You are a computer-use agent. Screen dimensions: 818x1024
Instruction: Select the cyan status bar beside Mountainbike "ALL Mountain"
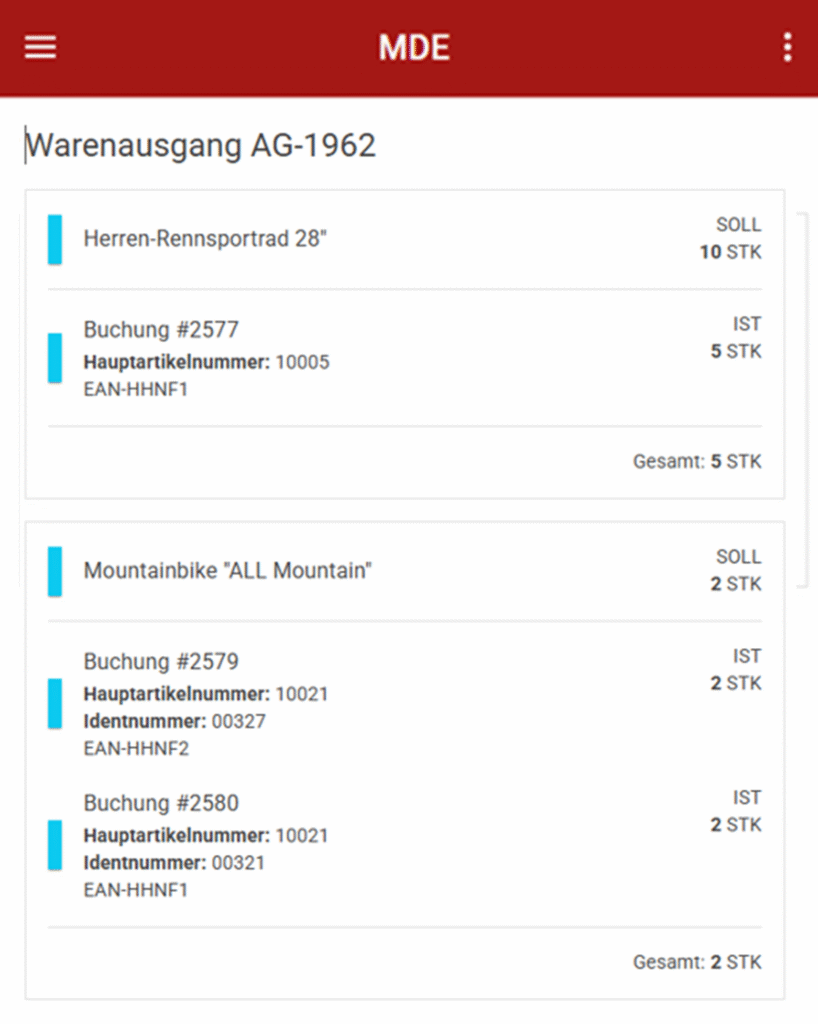click(x=55, y=571)
